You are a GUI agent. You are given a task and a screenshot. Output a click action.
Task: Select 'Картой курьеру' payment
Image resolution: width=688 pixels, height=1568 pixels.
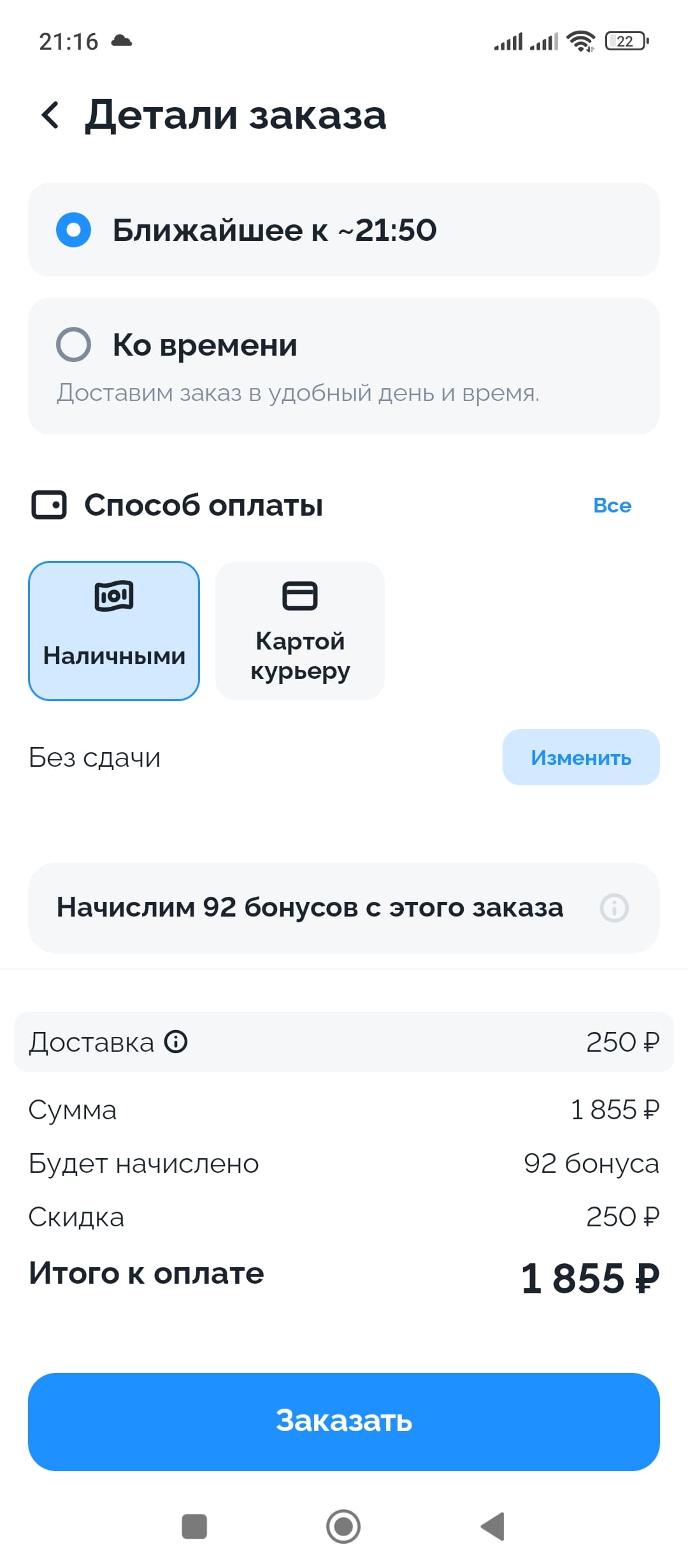[300, 631]
